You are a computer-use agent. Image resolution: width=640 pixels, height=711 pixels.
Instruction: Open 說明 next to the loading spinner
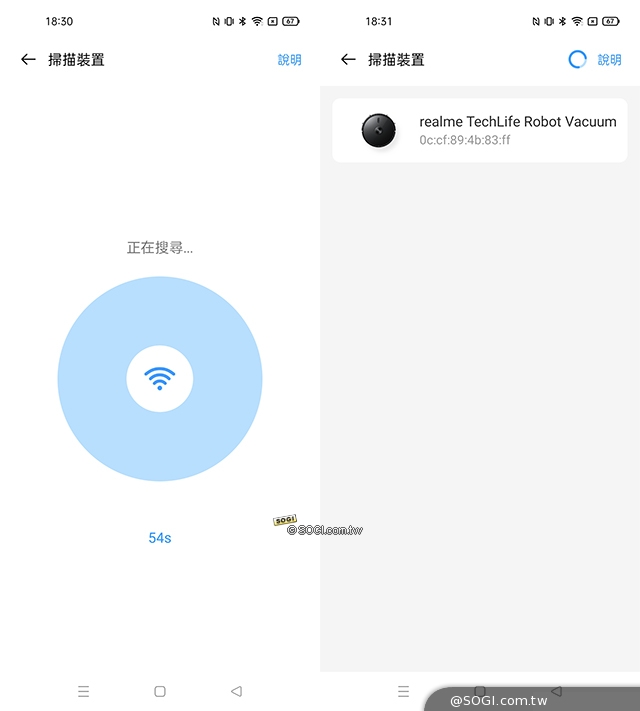point(609,60)
